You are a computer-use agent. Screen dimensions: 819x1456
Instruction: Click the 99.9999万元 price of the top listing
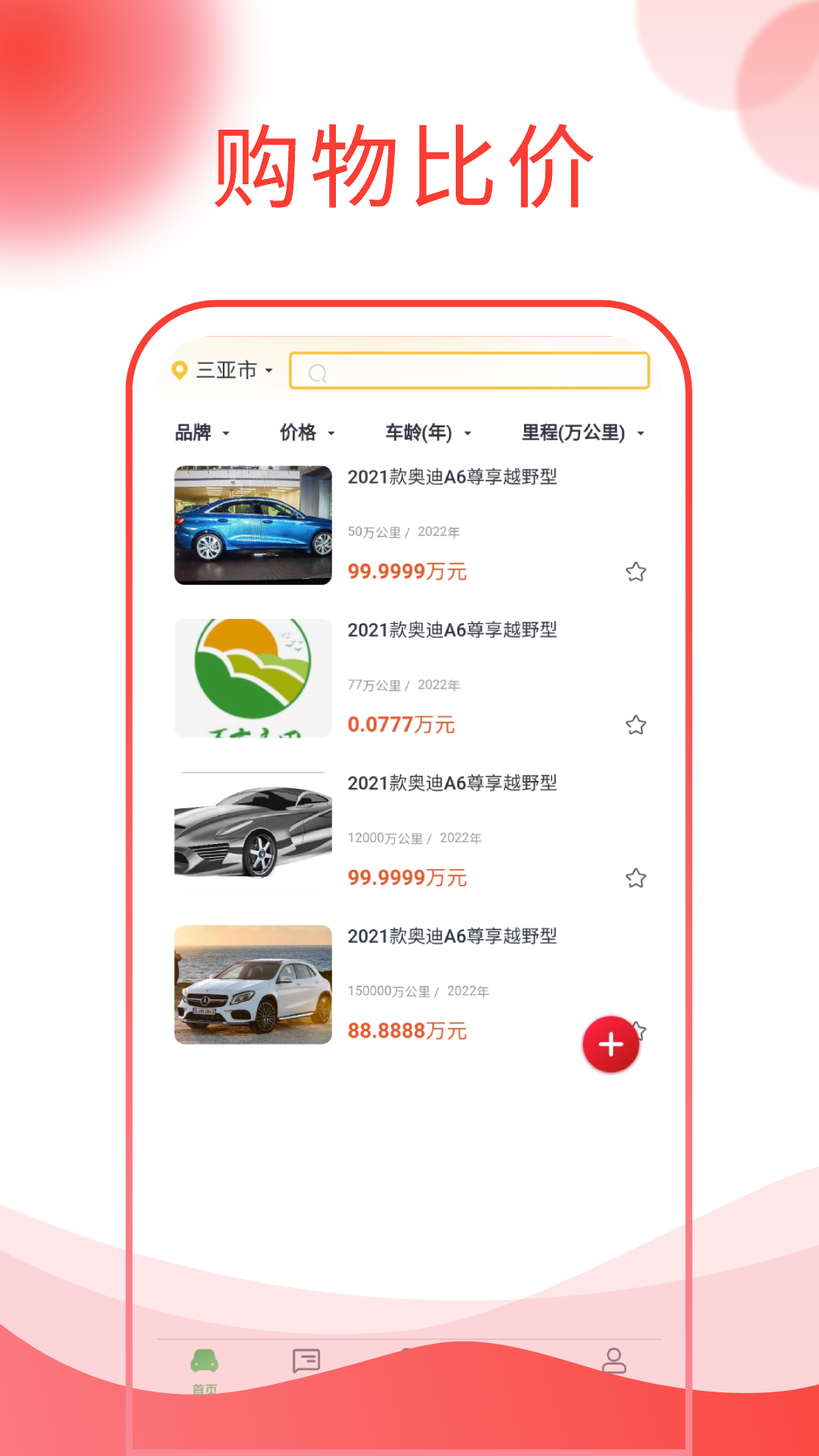[407, 571]
